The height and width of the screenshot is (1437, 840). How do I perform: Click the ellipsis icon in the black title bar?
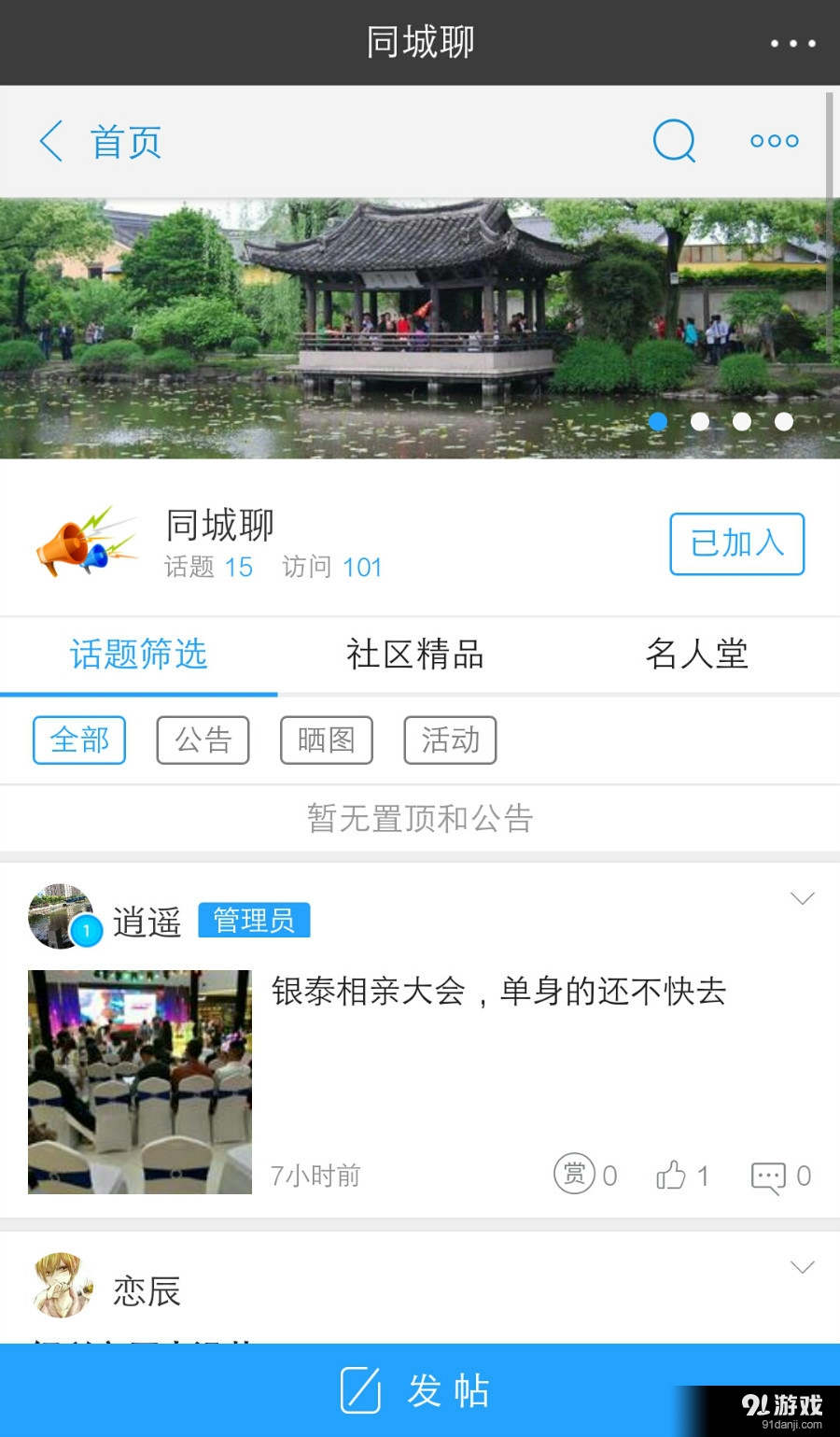(x=791, y=42)
